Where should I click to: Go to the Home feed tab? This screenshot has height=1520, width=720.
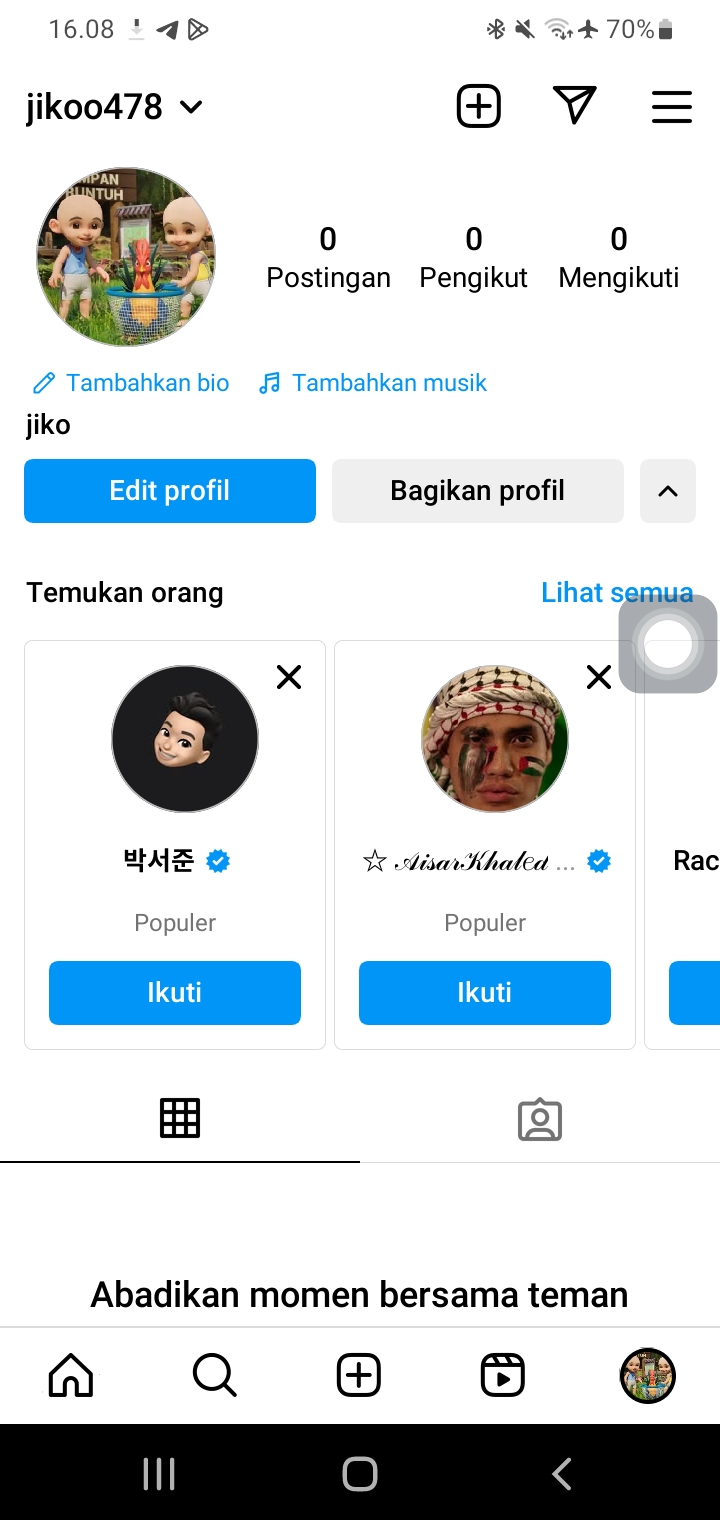(x=71, y=1376)
